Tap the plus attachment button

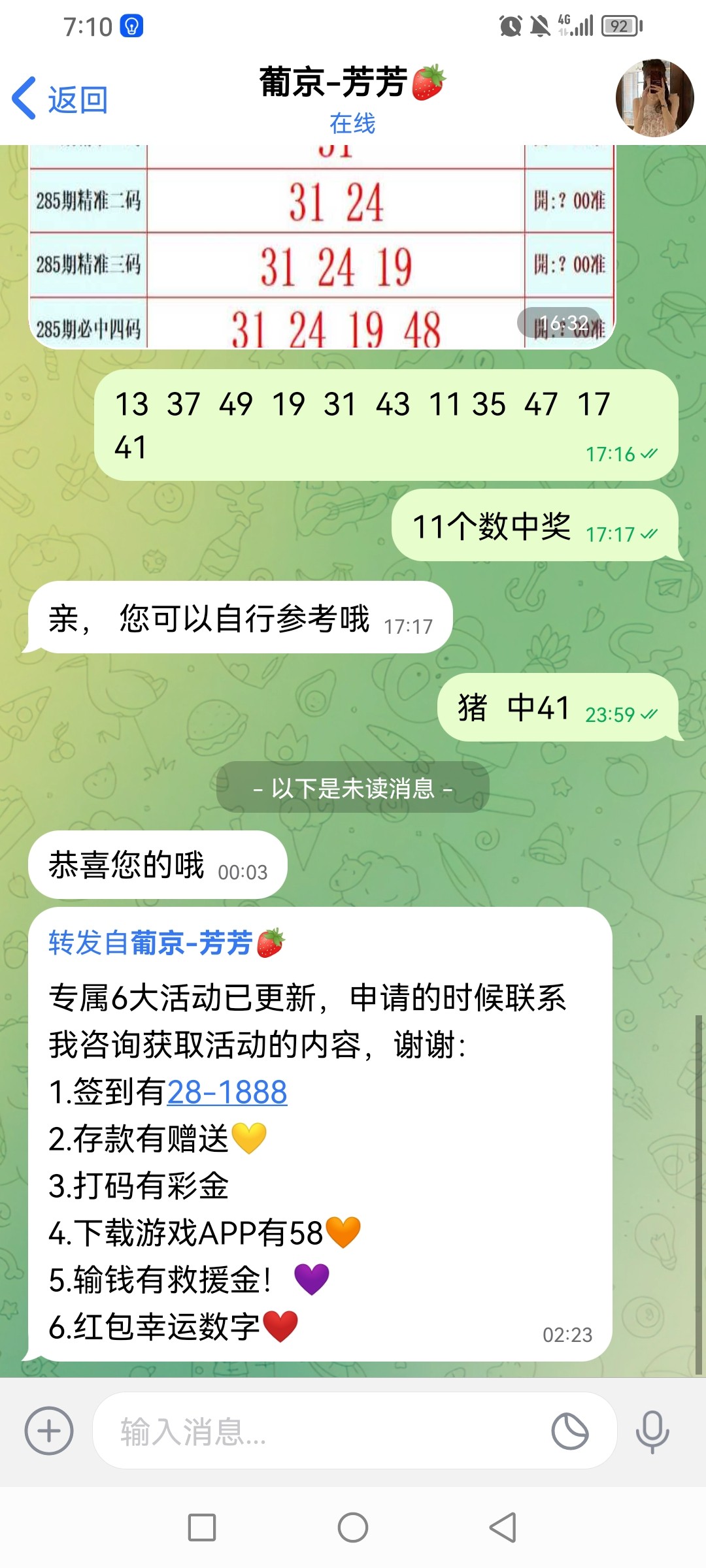point(49,1431)
